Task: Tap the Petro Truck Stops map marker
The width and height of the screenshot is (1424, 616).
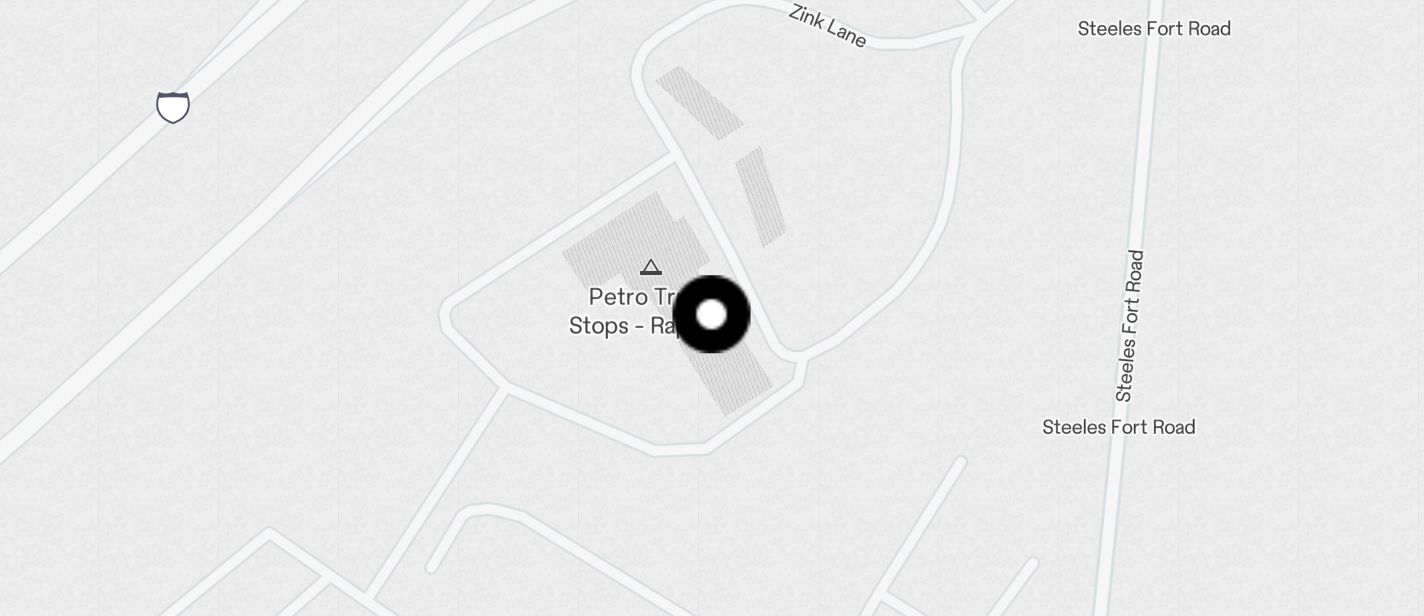Action: [651, 268]
